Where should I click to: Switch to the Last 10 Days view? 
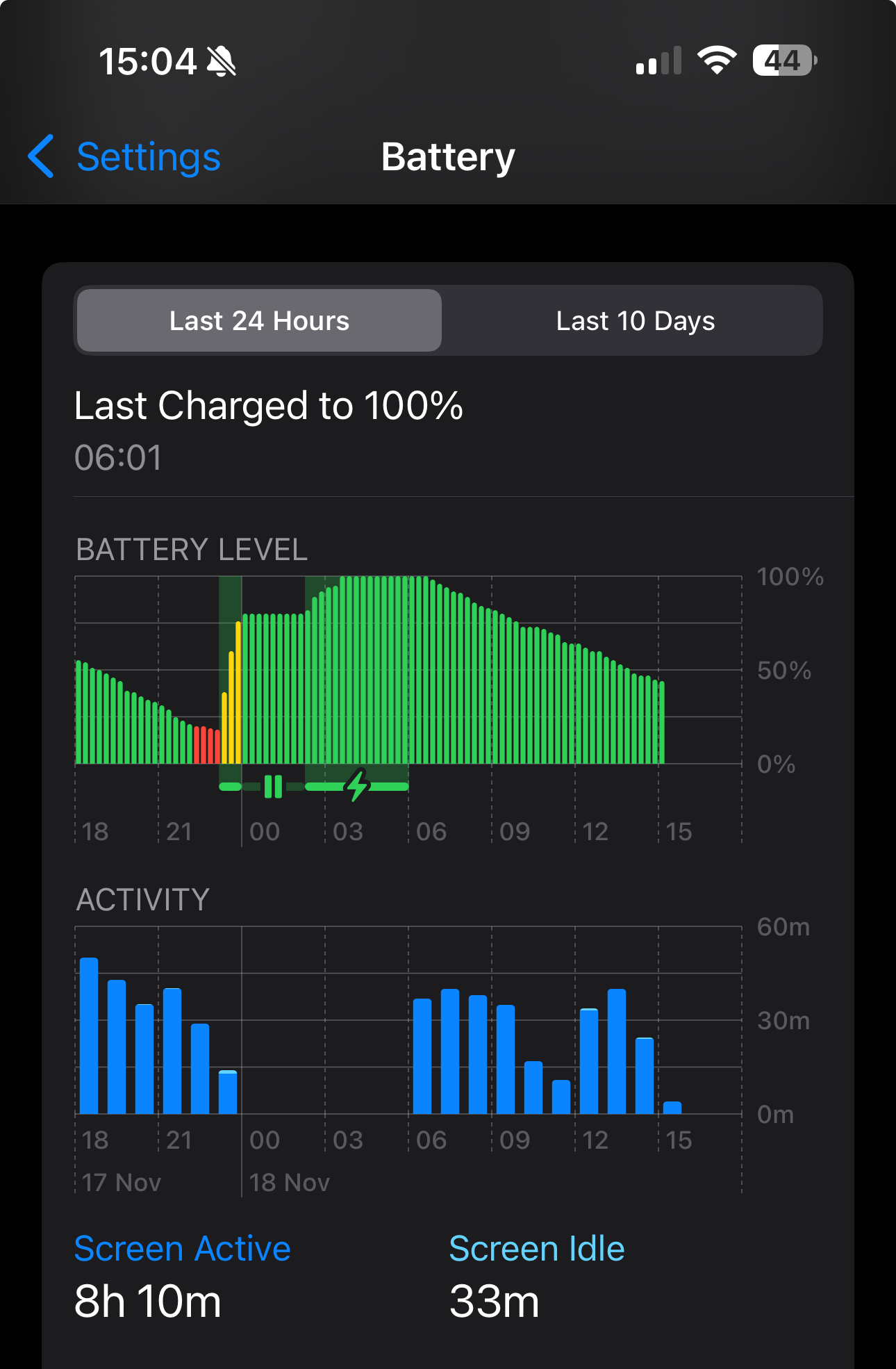[x=634, y=321]
